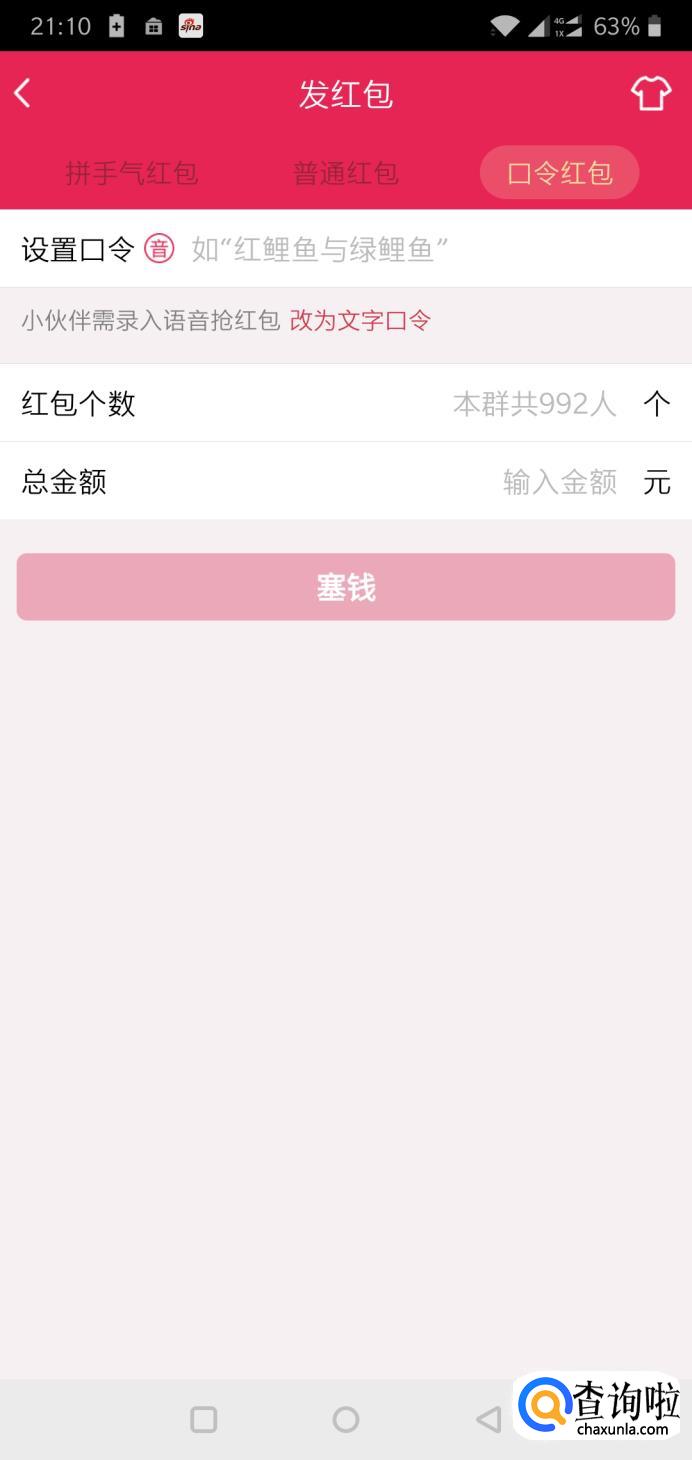Tap the system home button
Image resolution: width=692 pixels, height=1460 pixels.
(x=346, y=1419)
